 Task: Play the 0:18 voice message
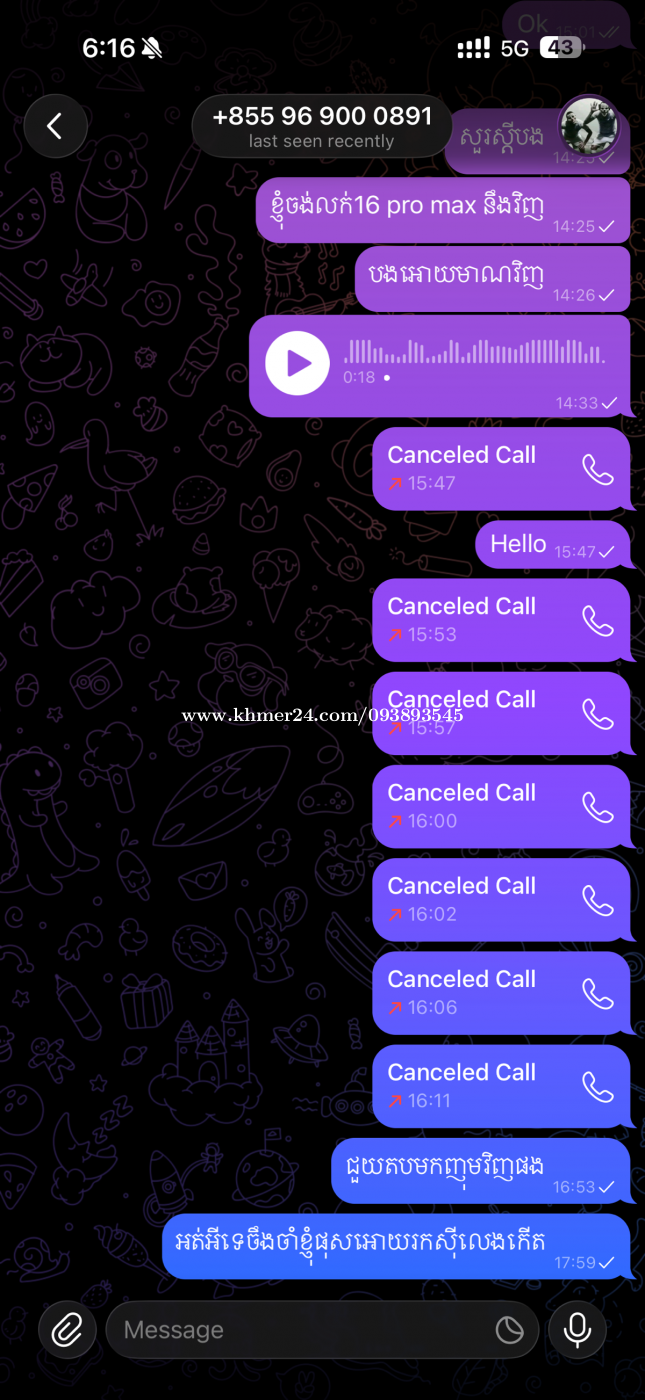click(x=297, y=363)
